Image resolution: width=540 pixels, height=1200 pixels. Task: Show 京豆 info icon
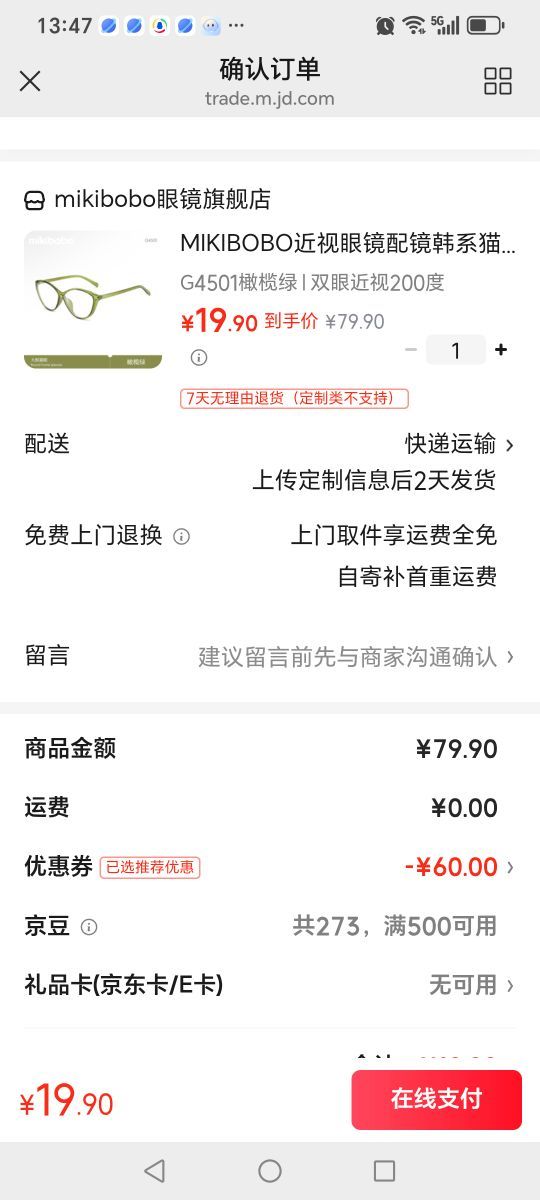89,927
